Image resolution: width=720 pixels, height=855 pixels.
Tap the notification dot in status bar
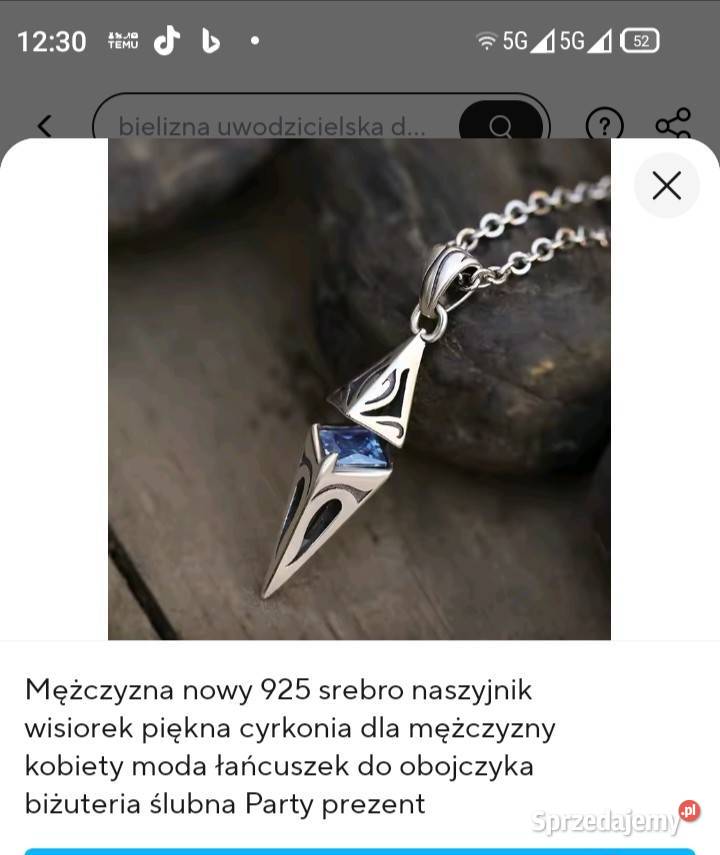pos(255,42)
